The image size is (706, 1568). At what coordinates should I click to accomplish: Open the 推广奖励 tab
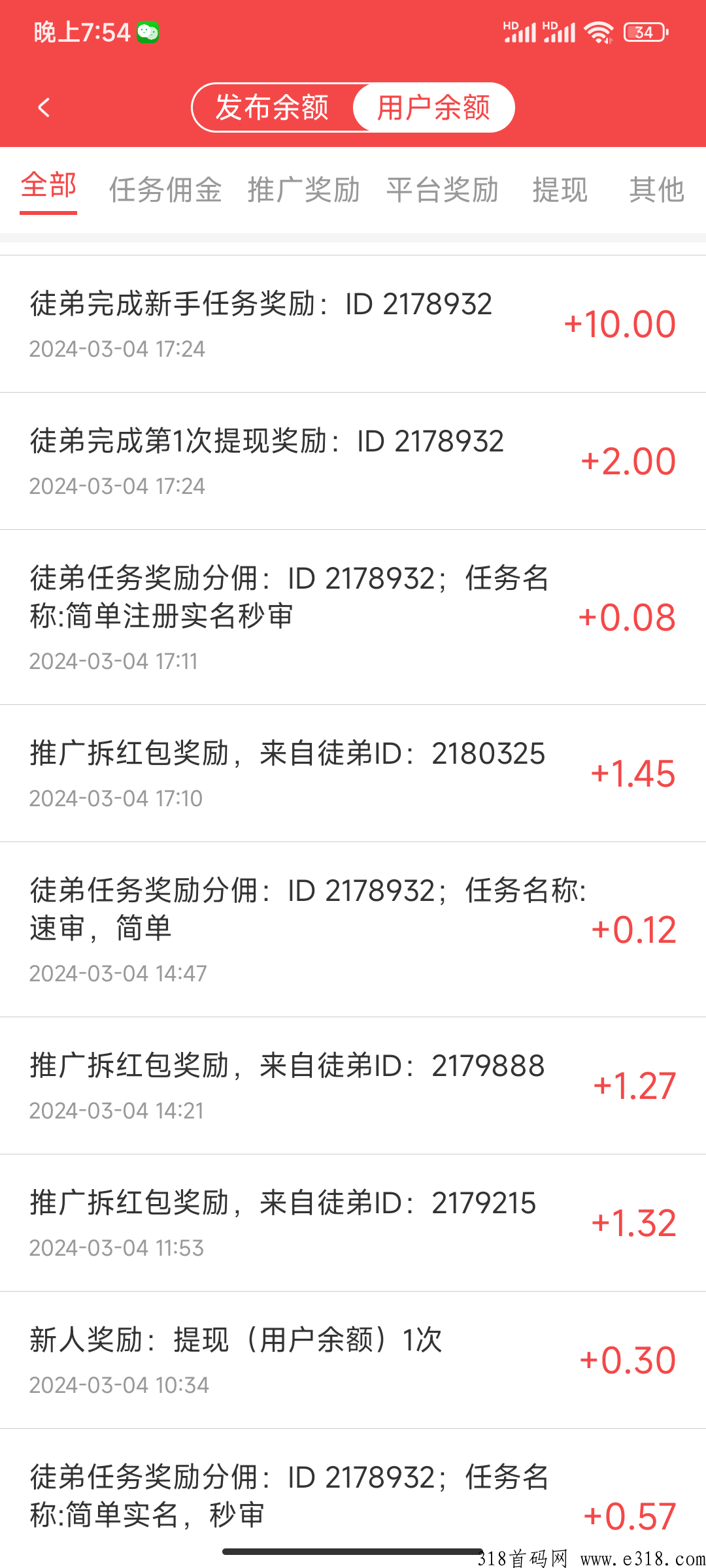pyautogui.click(x=304, y=190)
